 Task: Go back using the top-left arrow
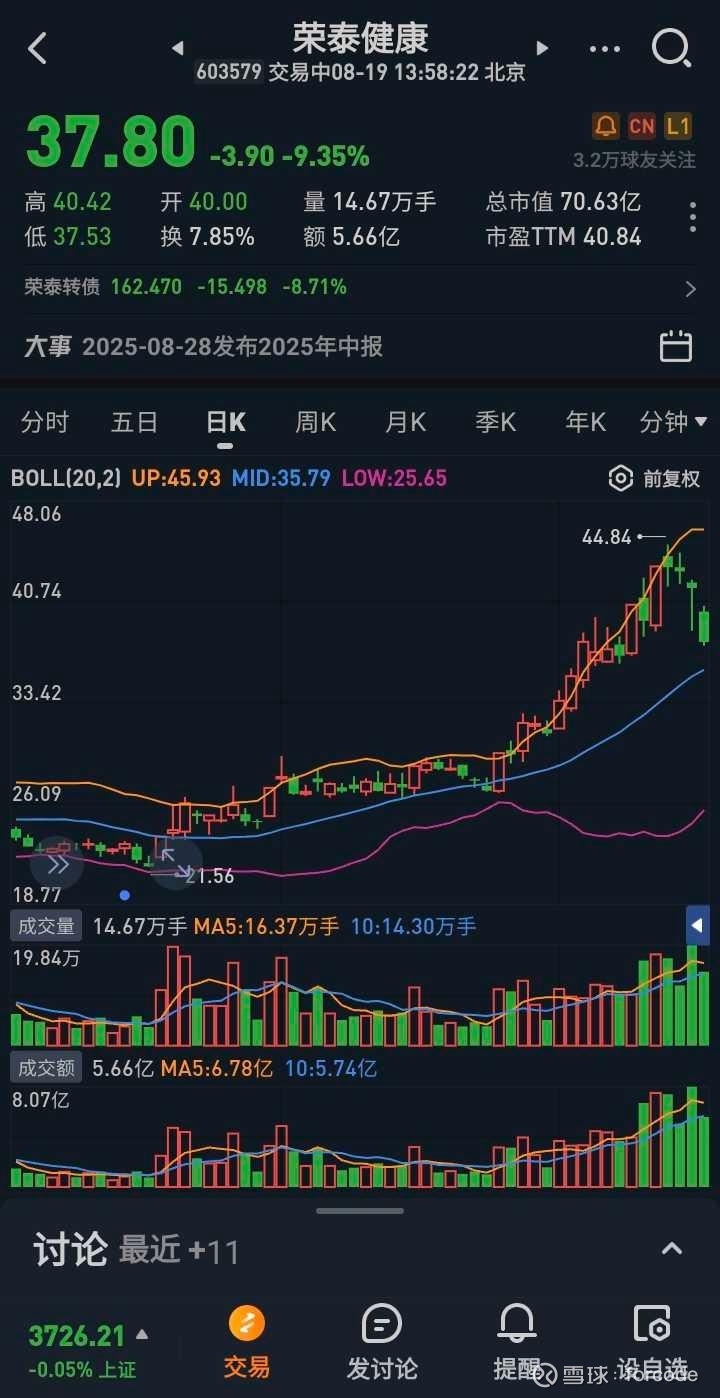click(37, 48)
